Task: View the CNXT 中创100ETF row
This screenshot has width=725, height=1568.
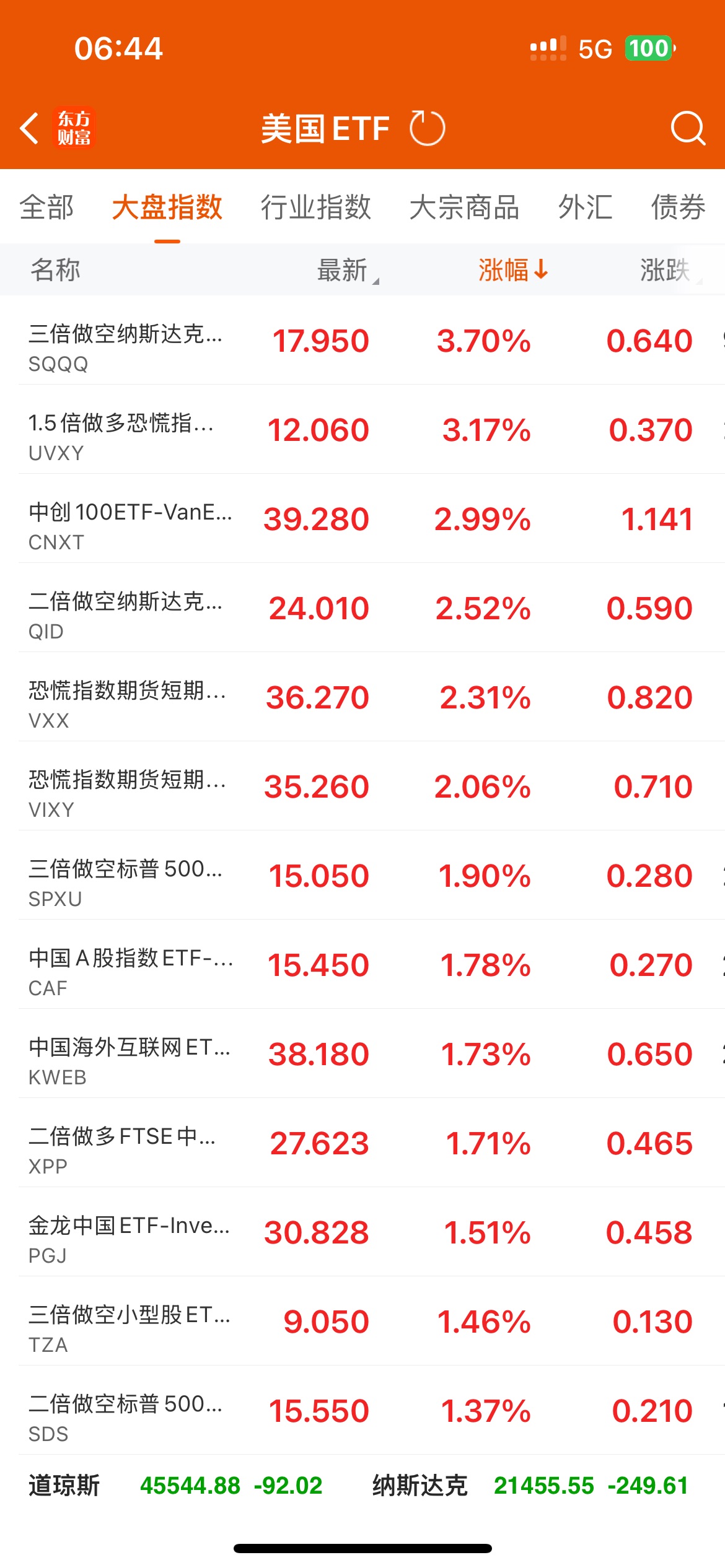Action: [x=362, y=518]
